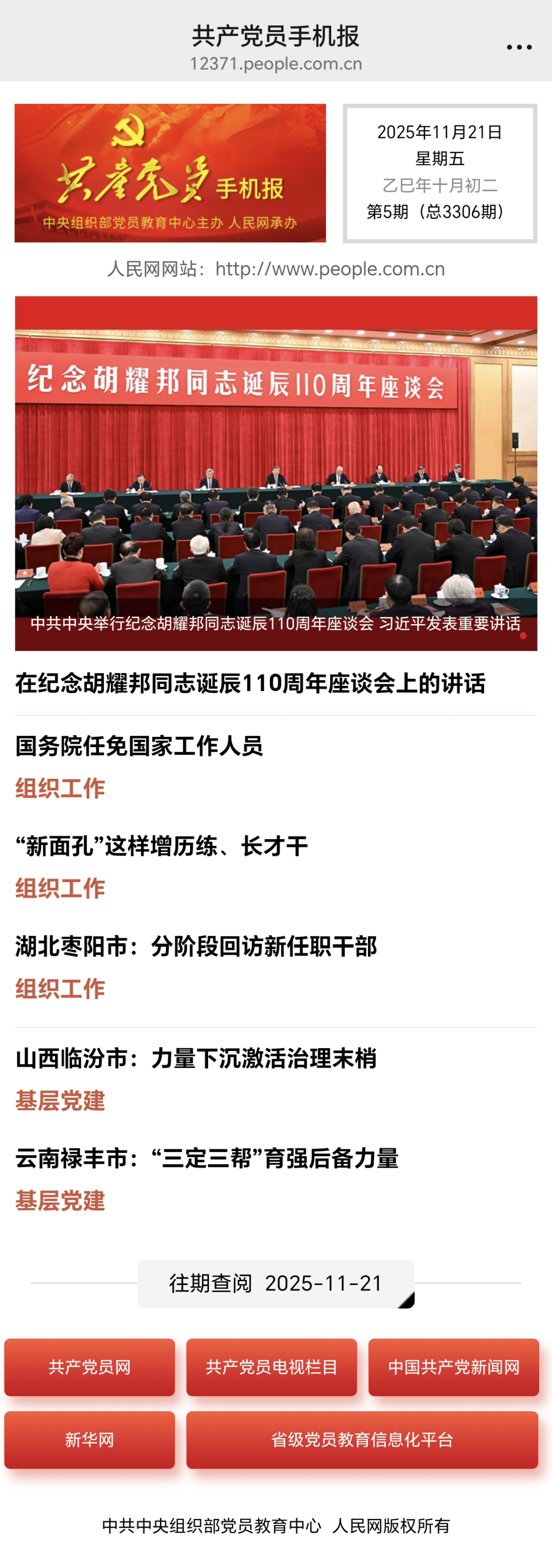This screenshot has width=552, height=1568.
Task: Open the featured news photo
Action: [x=275, y=469]
